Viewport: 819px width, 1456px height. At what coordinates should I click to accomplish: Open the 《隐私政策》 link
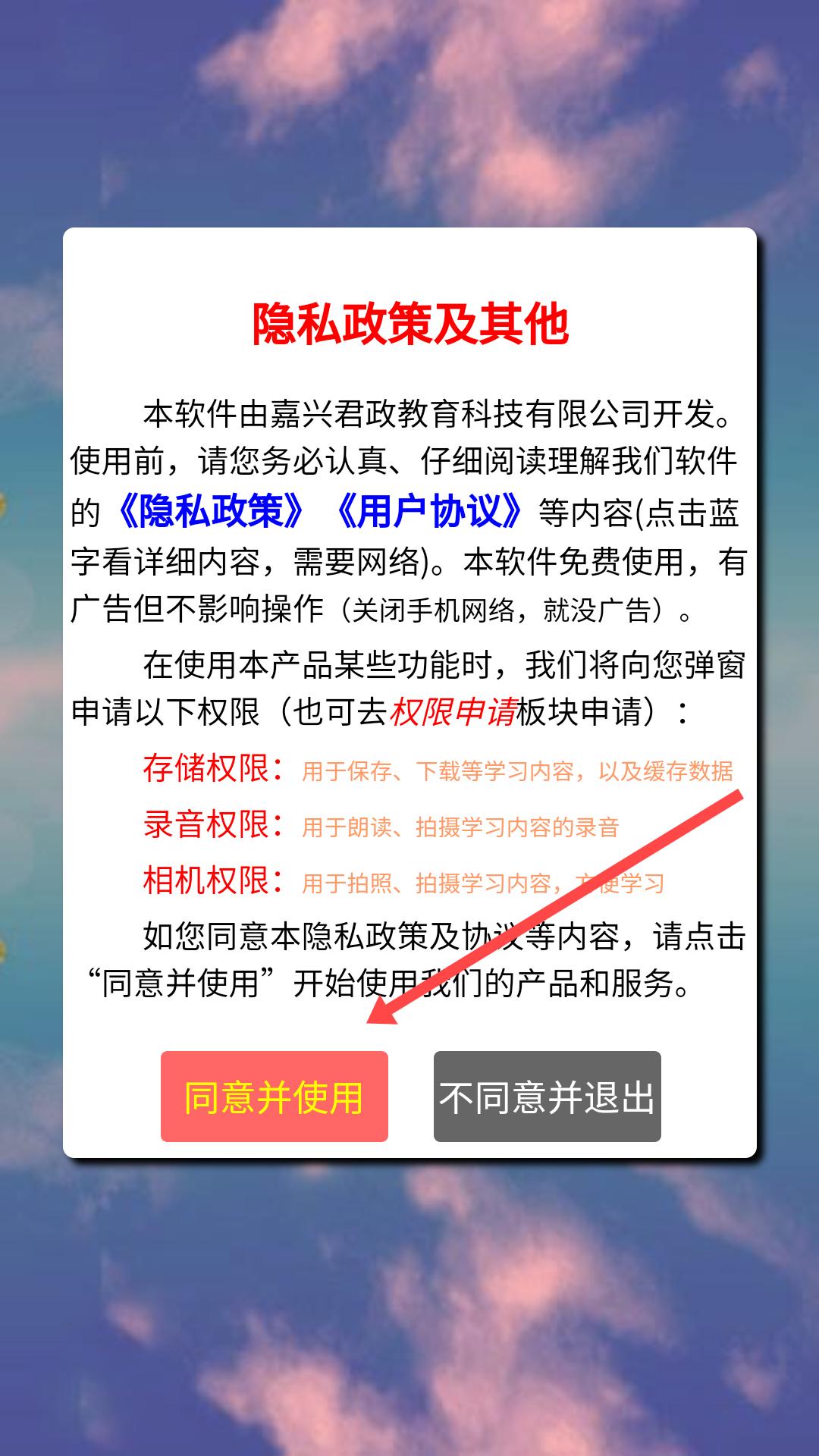pyautogui.click(x=209, y=511)
